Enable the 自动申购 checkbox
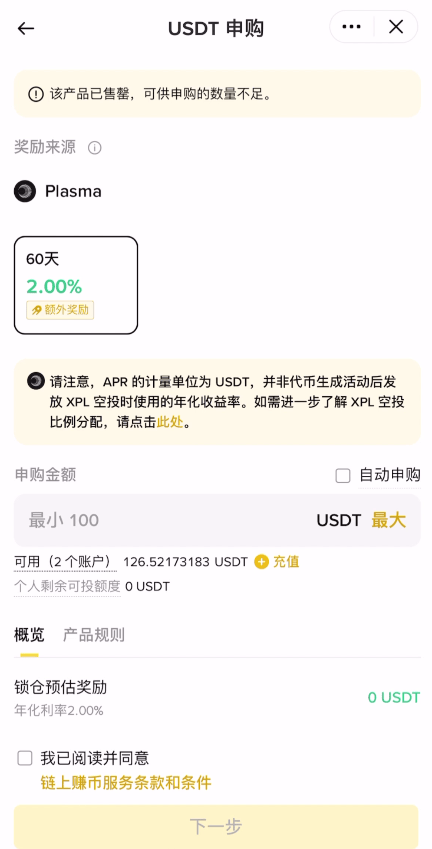The height and width of the screenshot is (849, 432). pyautogui.click(x=343, y=476)
